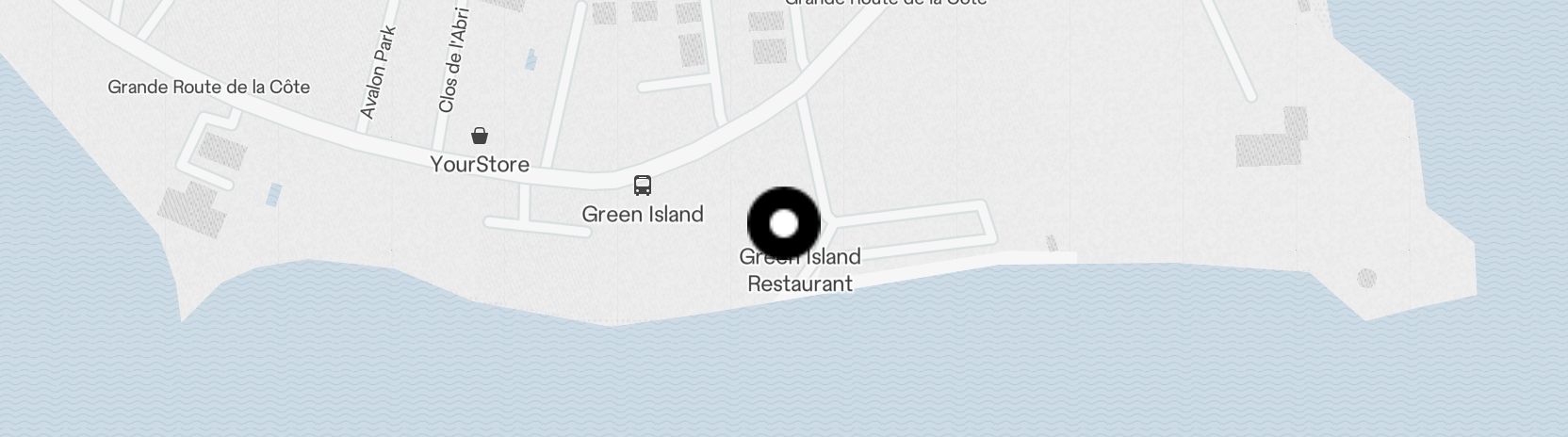
Task: Select the Green Island bus stop
Action: (643, 186)
